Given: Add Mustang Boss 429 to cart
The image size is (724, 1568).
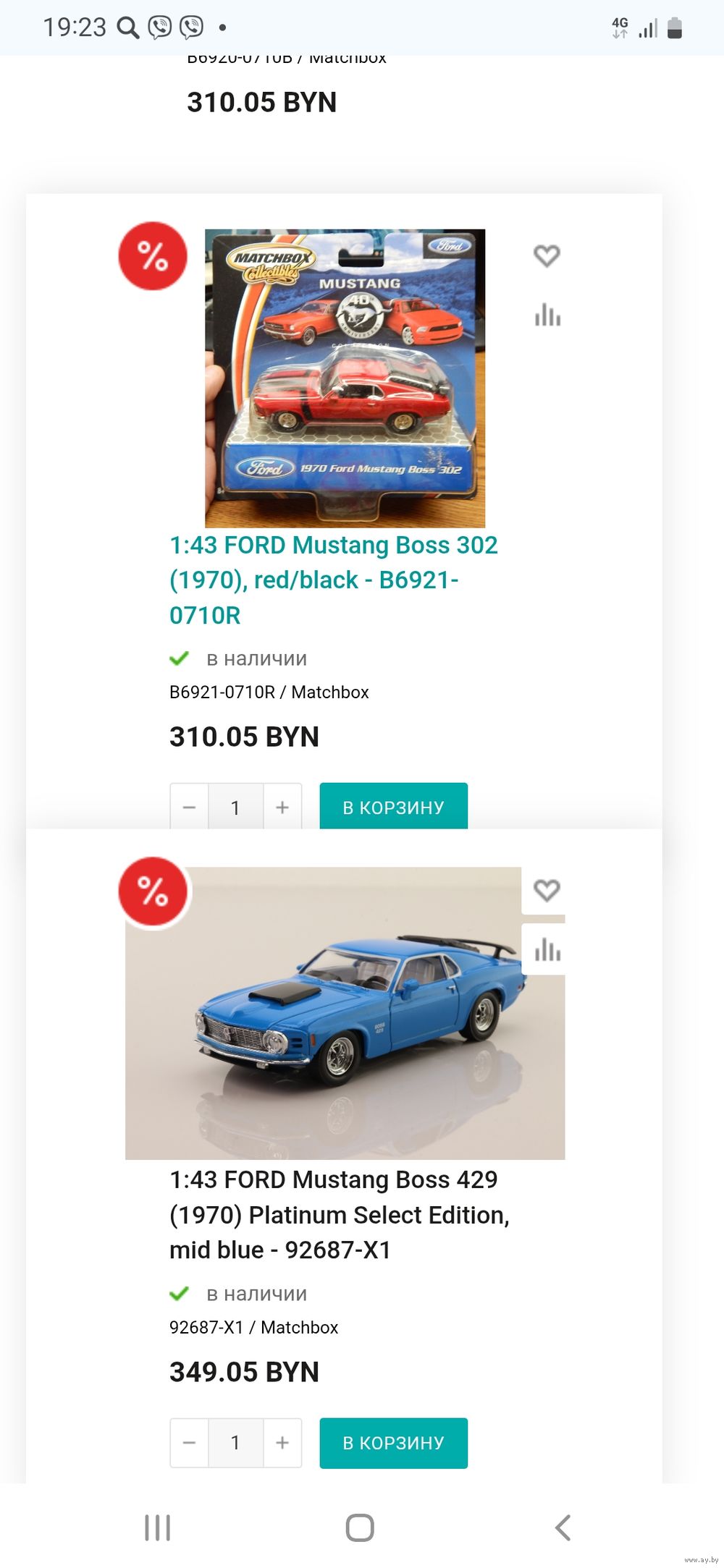Looking at the screenshot, I should click(393, 1442).
